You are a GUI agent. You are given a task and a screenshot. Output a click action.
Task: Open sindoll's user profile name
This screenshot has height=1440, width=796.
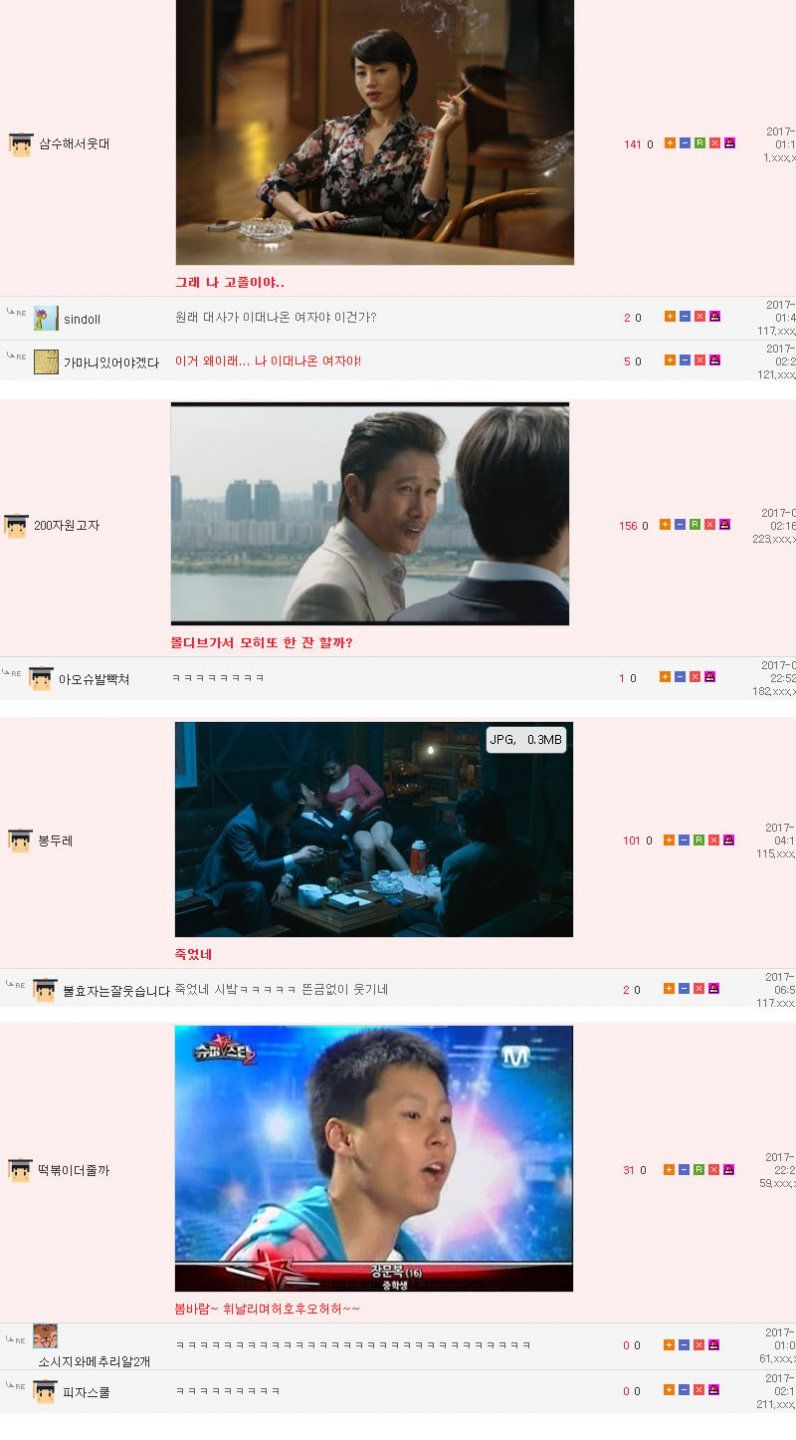pos(82,319)
